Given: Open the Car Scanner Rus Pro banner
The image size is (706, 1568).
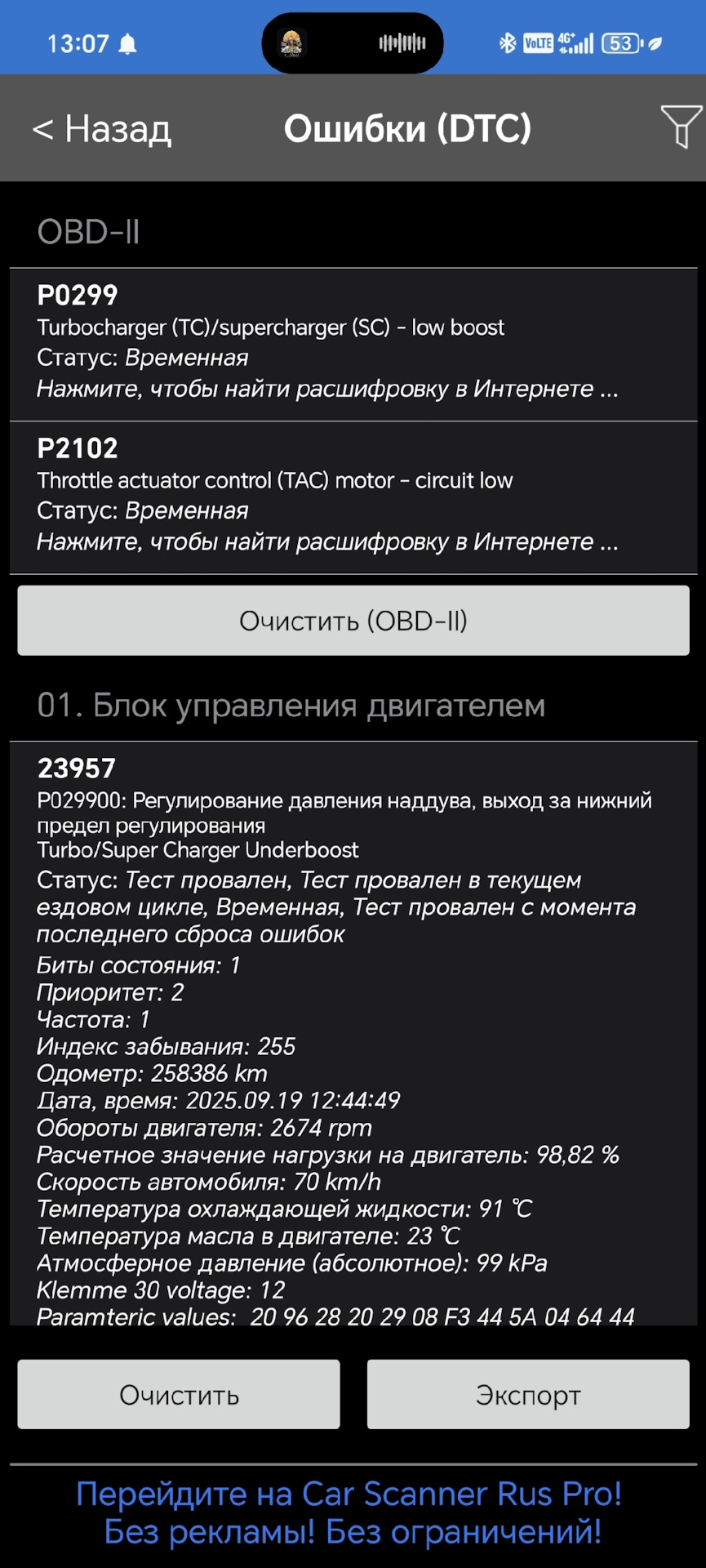Looking at the screenshot, I should click(x=353, y=1512).
